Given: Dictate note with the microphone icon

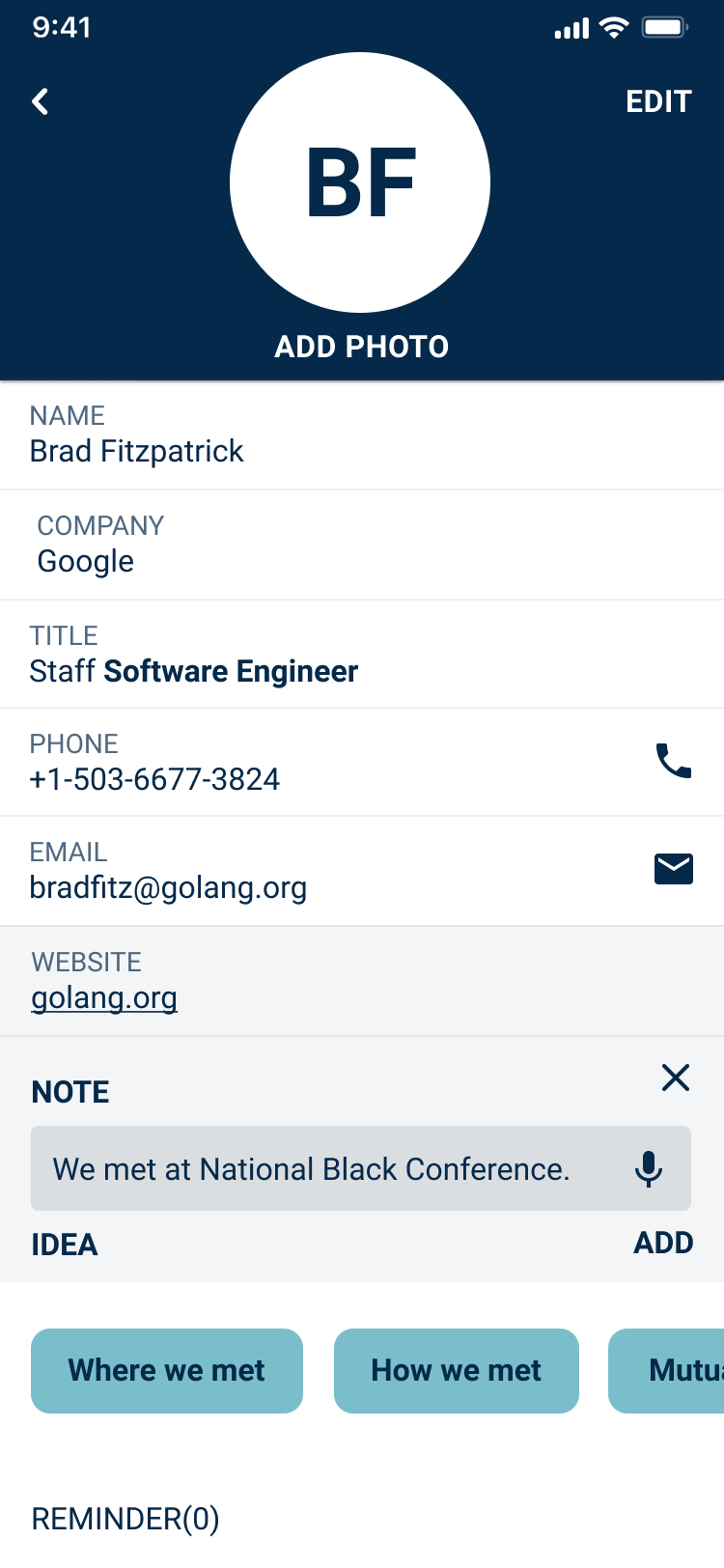Looking at the screenshot, I should [649, 1168].
